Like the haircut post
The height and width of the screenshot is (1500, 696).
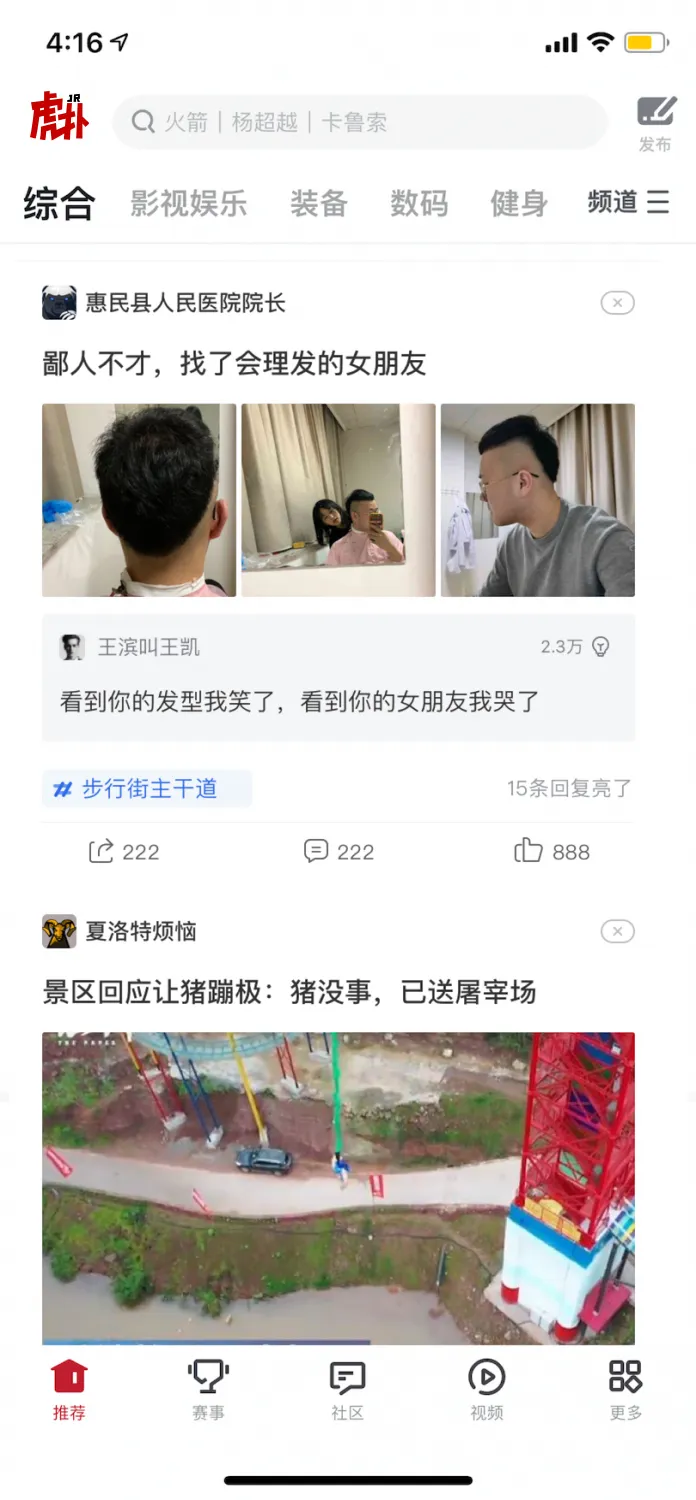[x=552, y=851]
